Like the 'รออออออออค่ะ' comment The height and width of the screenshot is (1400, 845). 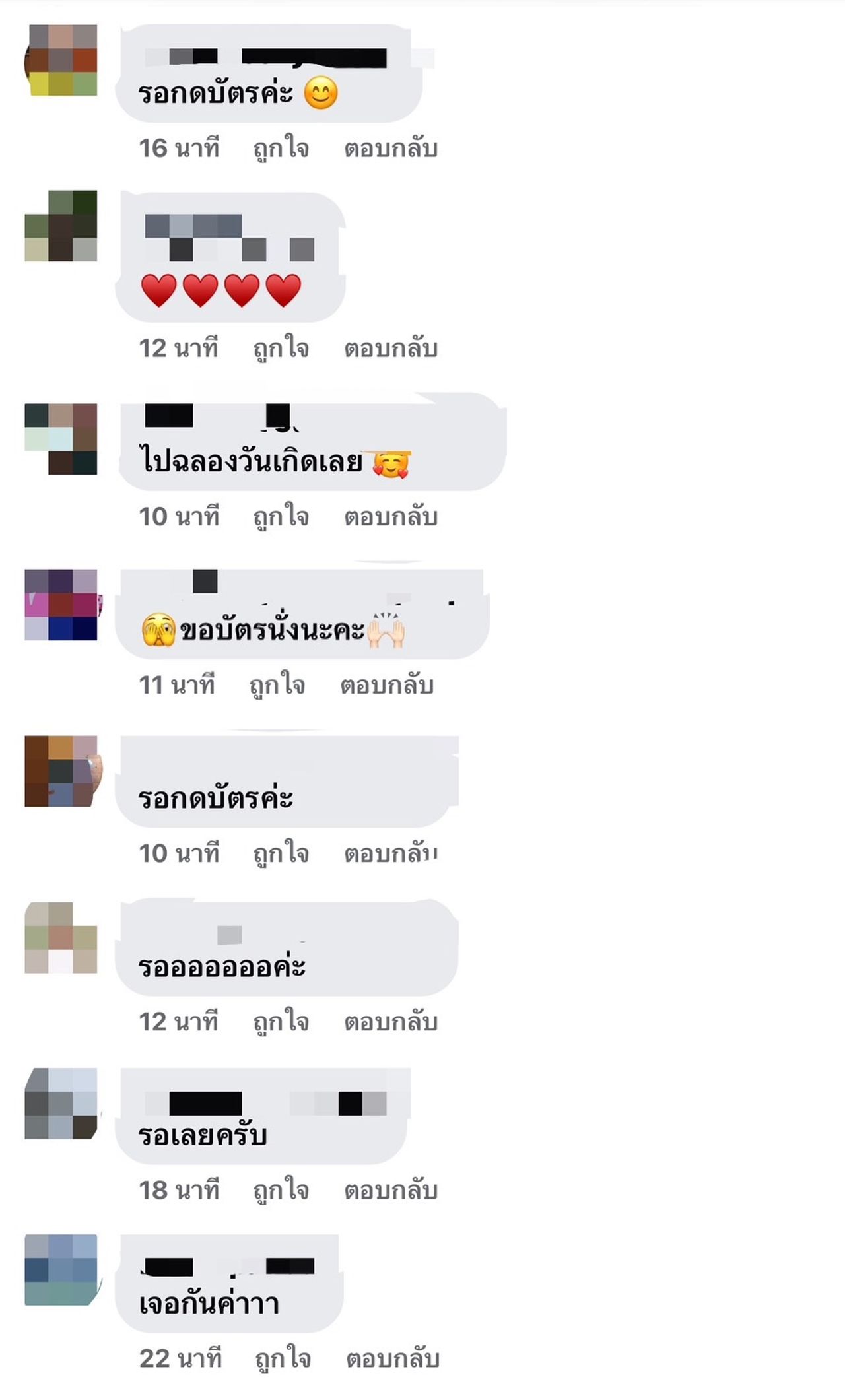tap(281, 1022)
